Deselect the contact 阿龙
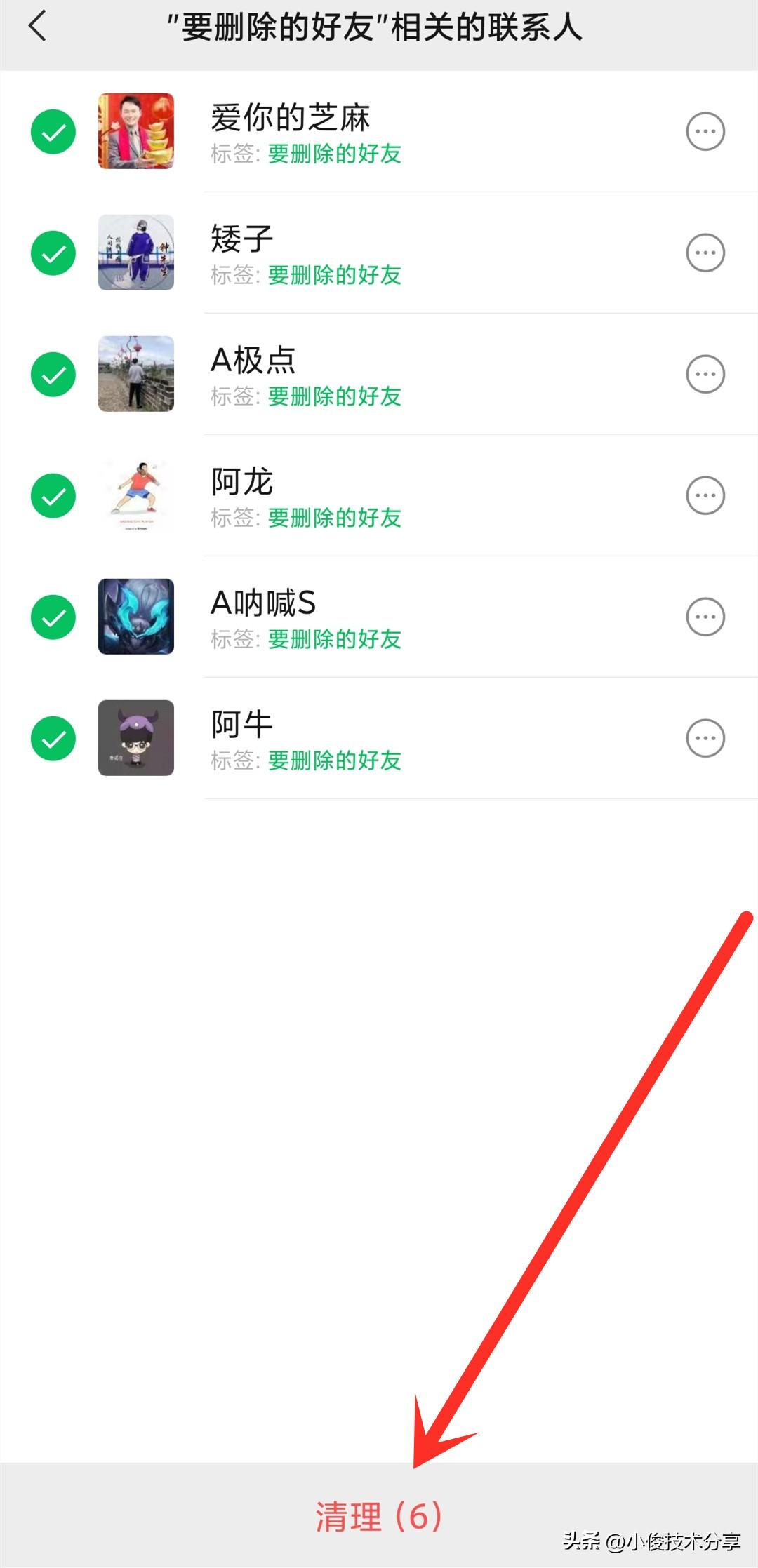Viewport: 758px width, 1568px height. (53, 495)
